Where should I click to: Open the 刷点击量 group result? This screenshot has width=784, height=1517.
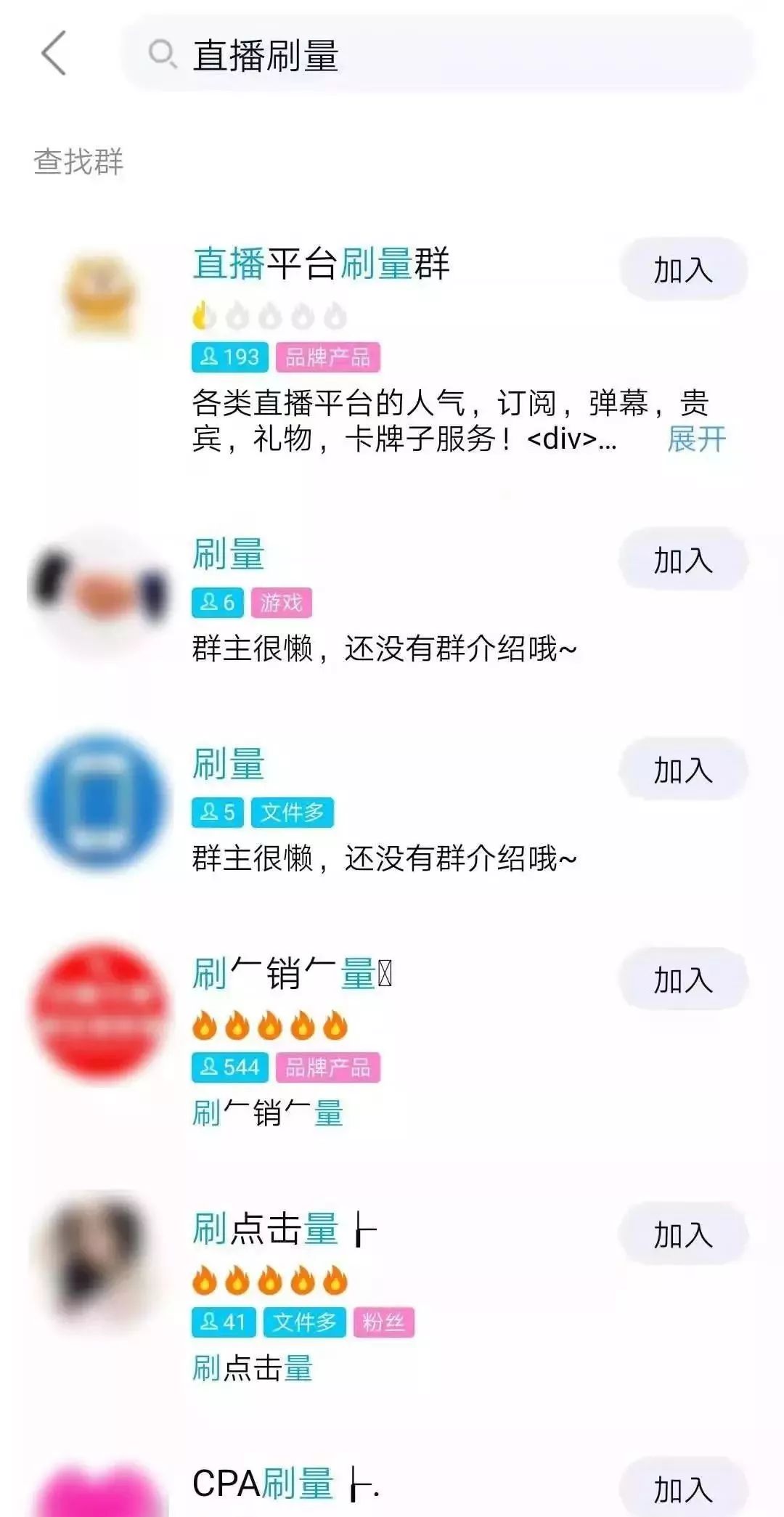click(x=283, y=1229)
